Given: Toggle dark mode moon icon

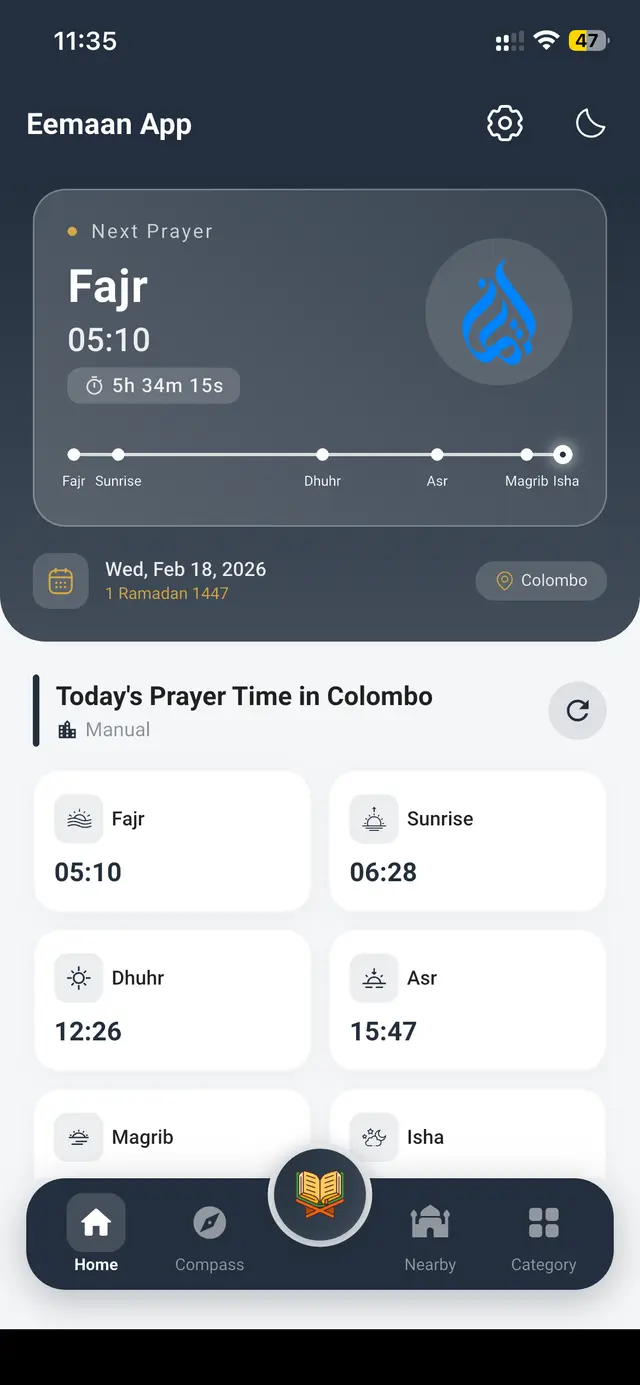Looking at the screenshot, I should pos(590,124).
